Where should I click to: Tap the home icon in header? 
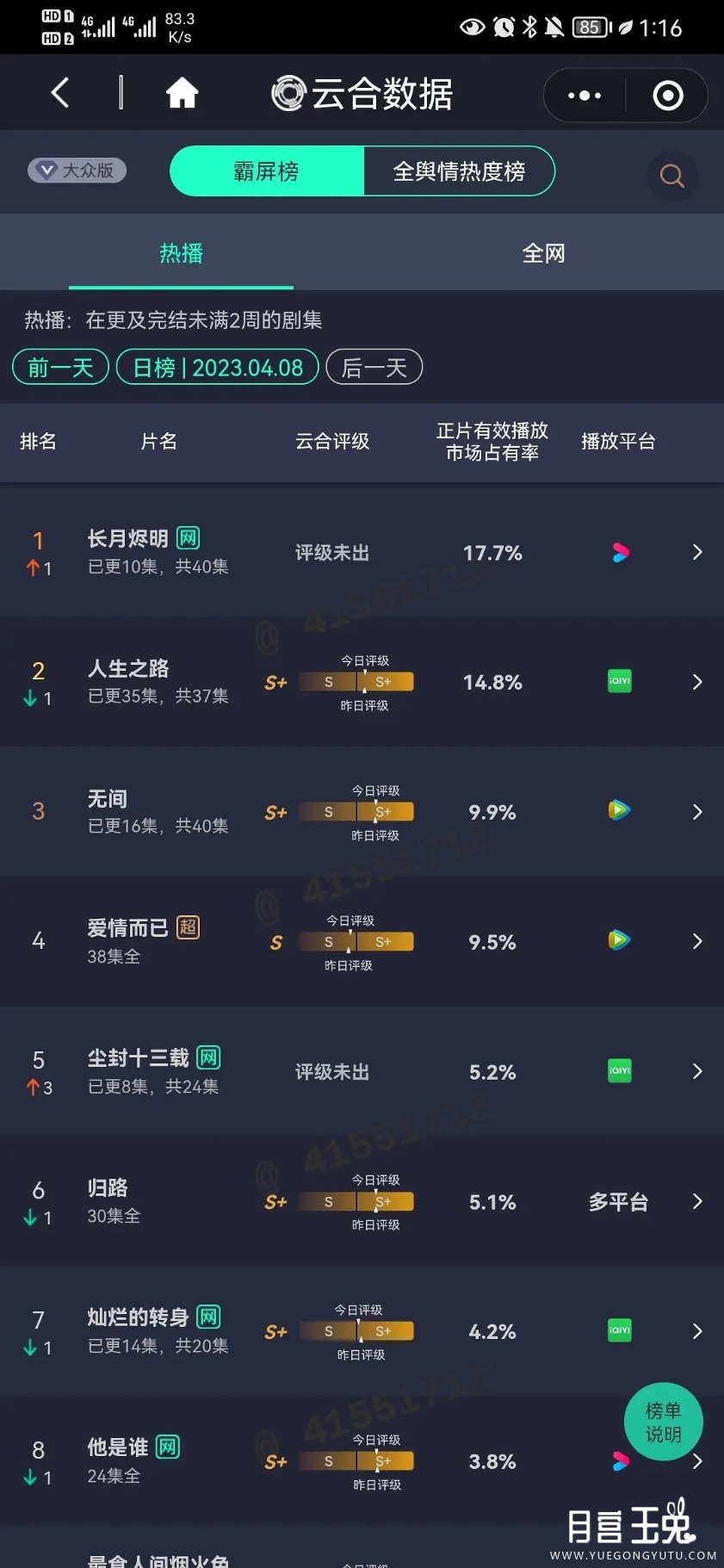coord(182,93)
